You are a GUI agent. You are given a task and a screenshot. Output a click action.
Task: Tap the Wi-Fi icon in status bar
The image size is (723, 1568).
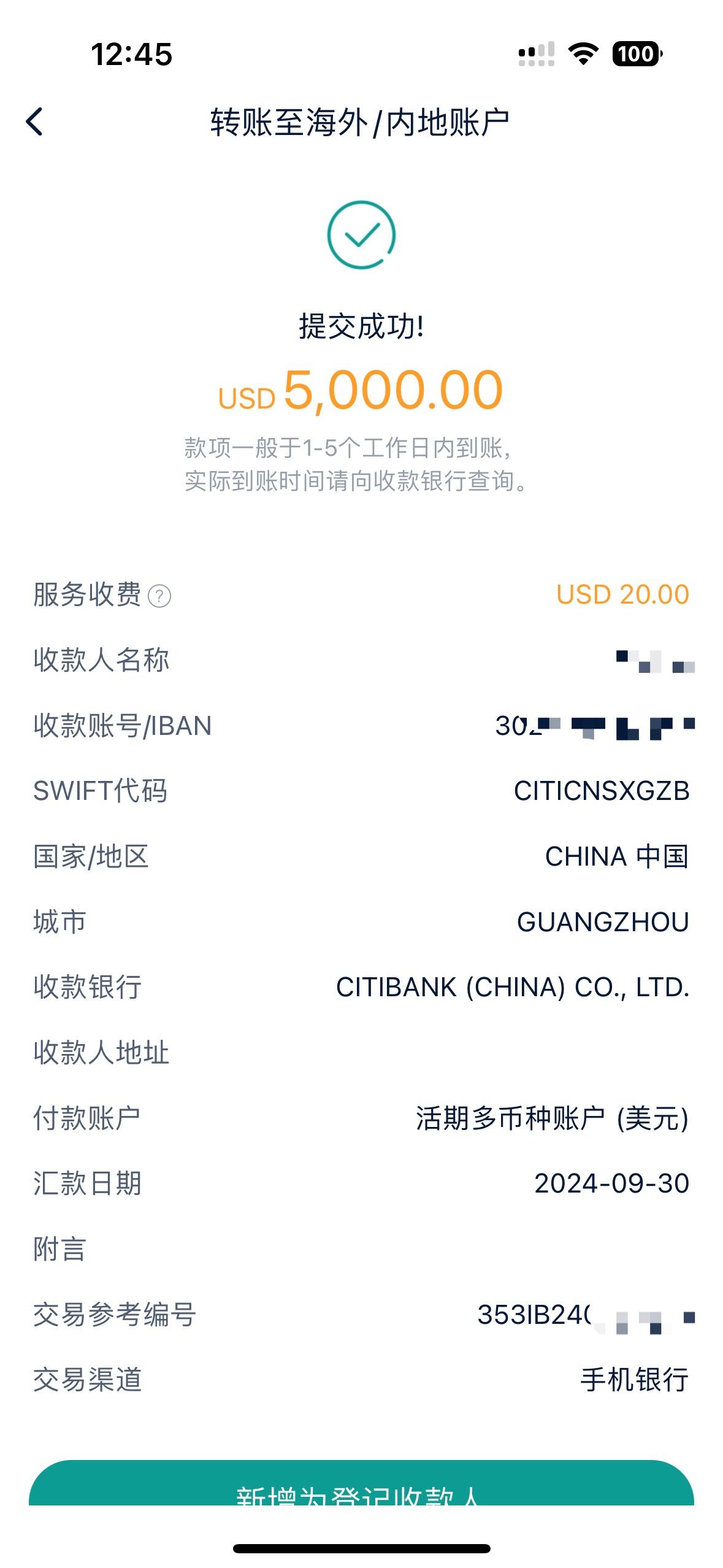click(581, 54)
